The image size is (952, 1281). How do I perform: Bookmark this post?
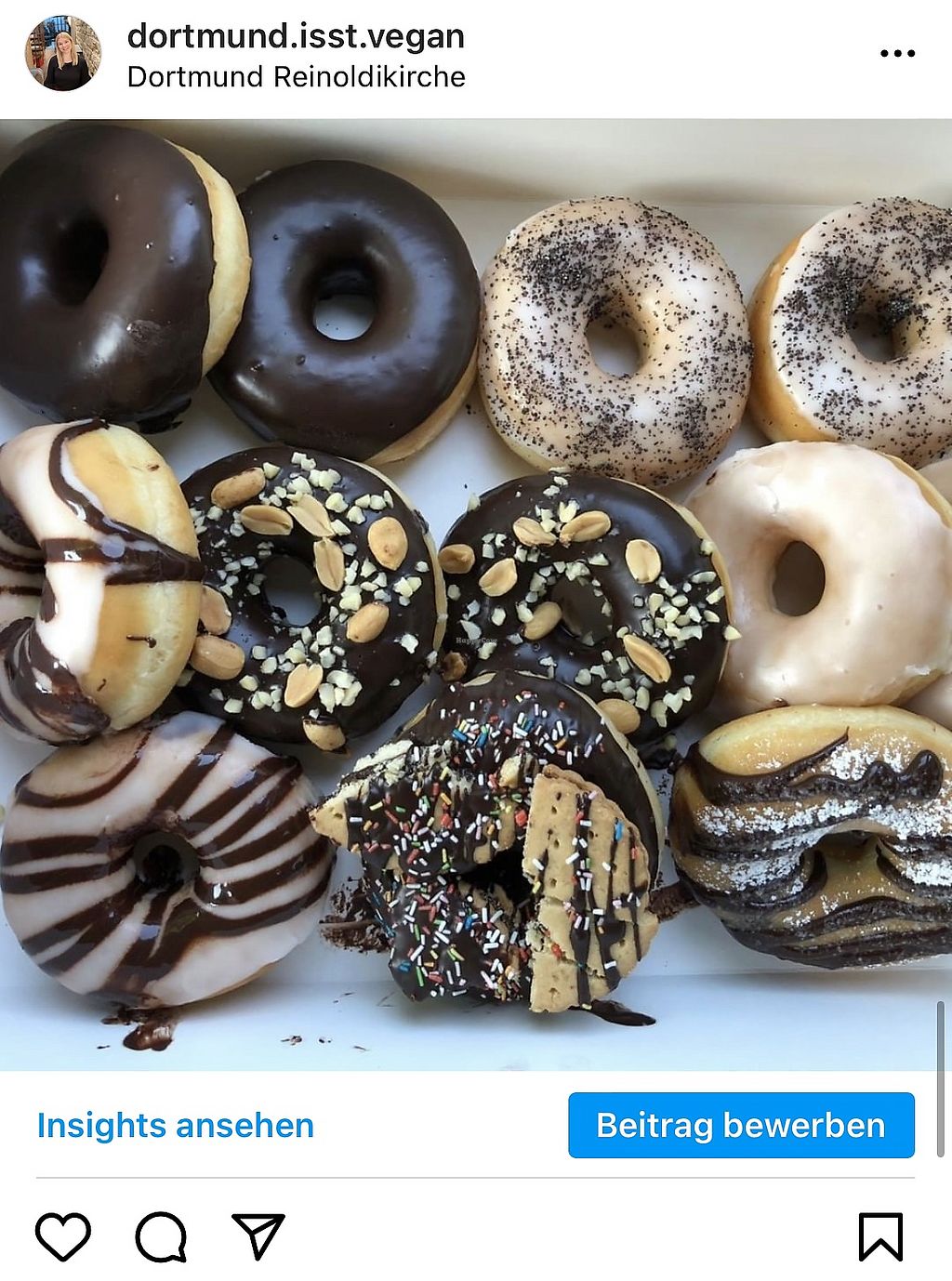coord(879,1237)
